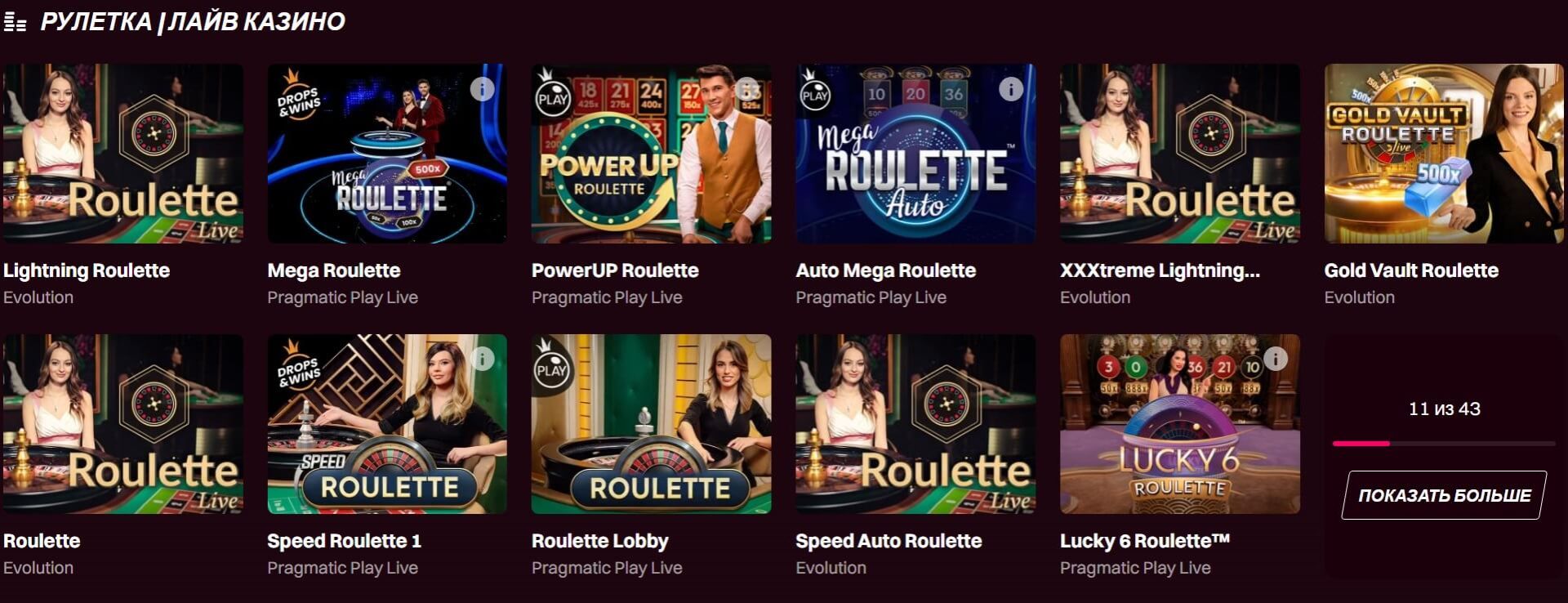
Task: Open the Lightning Roulette game
Action: (122, 154)
